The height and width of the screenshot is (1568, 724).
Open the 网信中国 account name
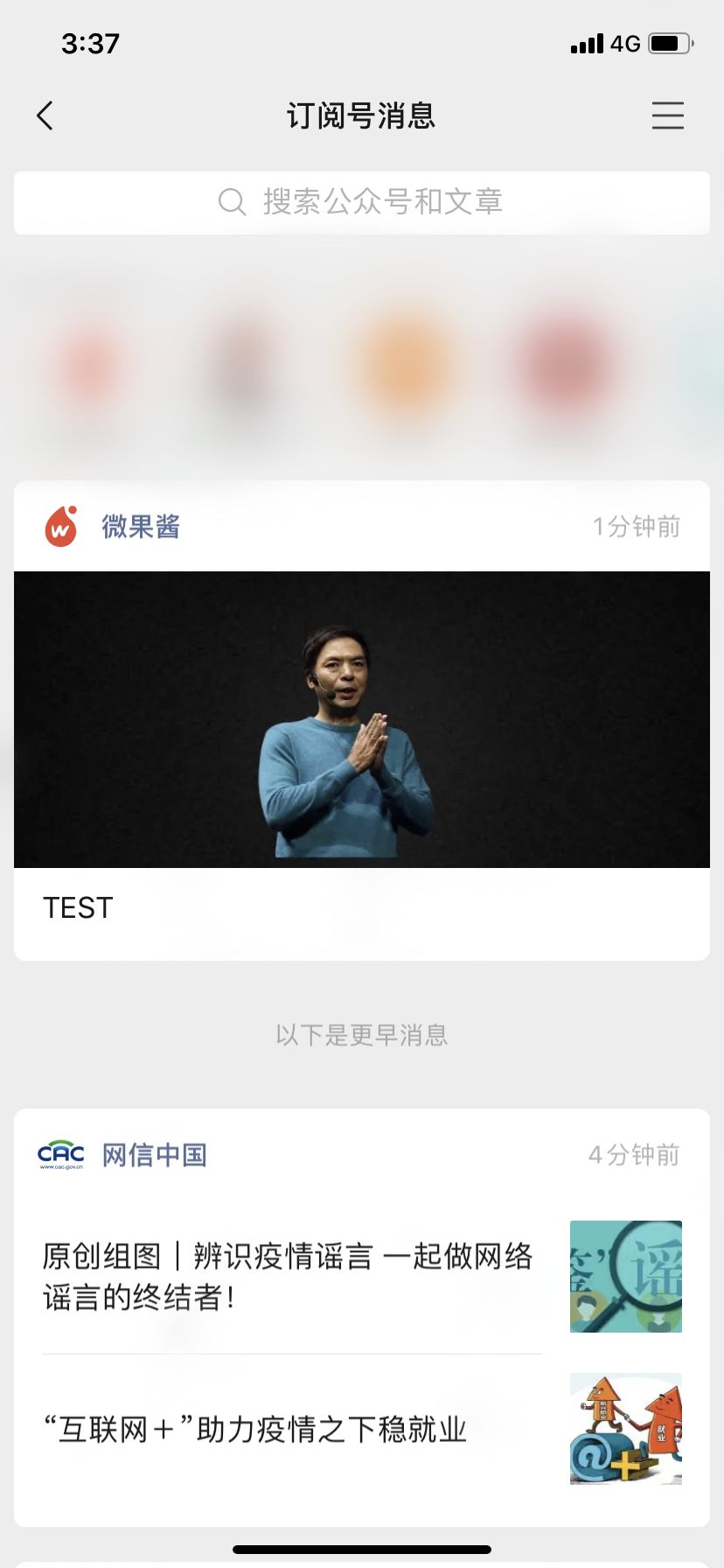coord(155,1154)
